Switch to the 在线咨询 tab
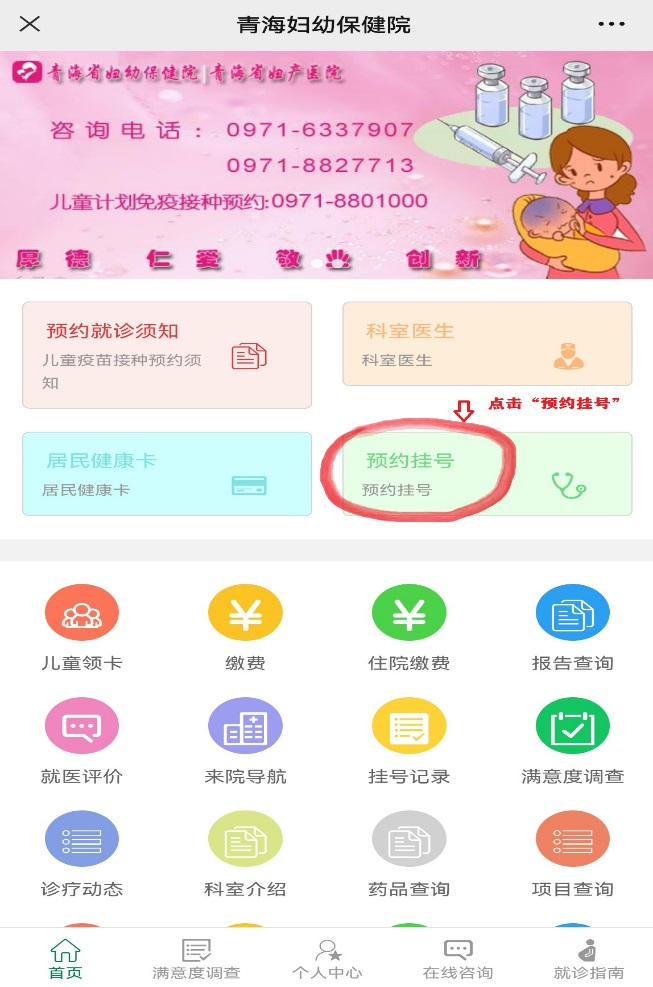Screen dimensions: 653x987 pyautogui.click(x=458, y=958)
